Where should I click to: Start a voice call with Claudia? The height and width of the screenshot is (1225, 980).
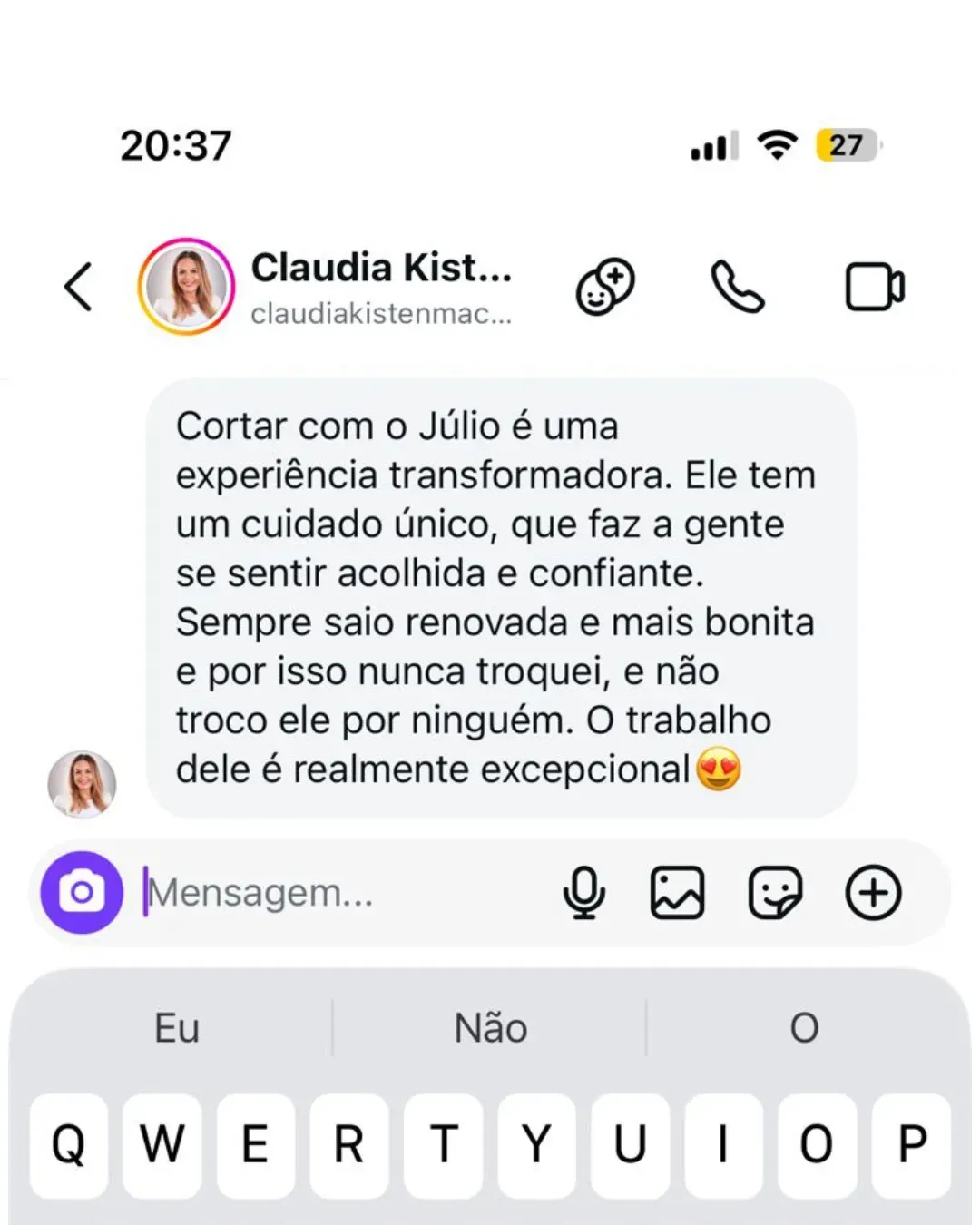point(737,287)
